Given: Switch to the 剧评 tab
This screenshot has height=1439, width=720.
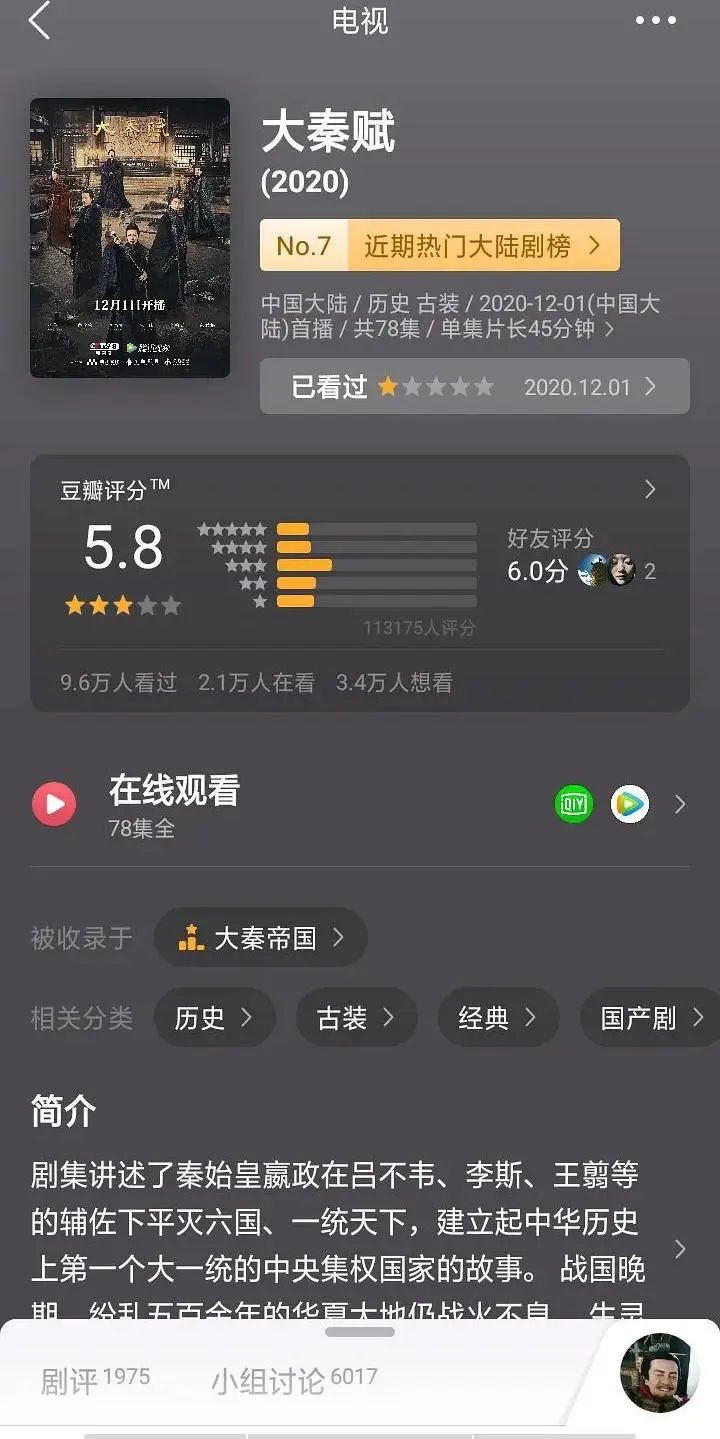Looking at the screenshot, I should pos(95,1381).
